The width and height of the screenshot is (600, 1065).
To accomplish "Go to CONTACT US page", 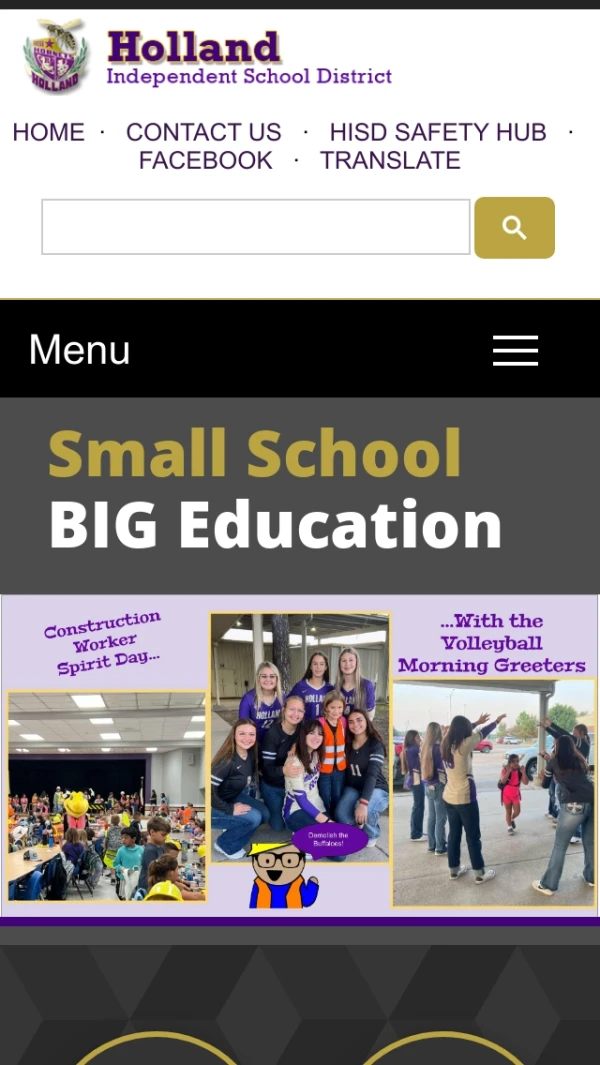I will click(x=203, y=132).
